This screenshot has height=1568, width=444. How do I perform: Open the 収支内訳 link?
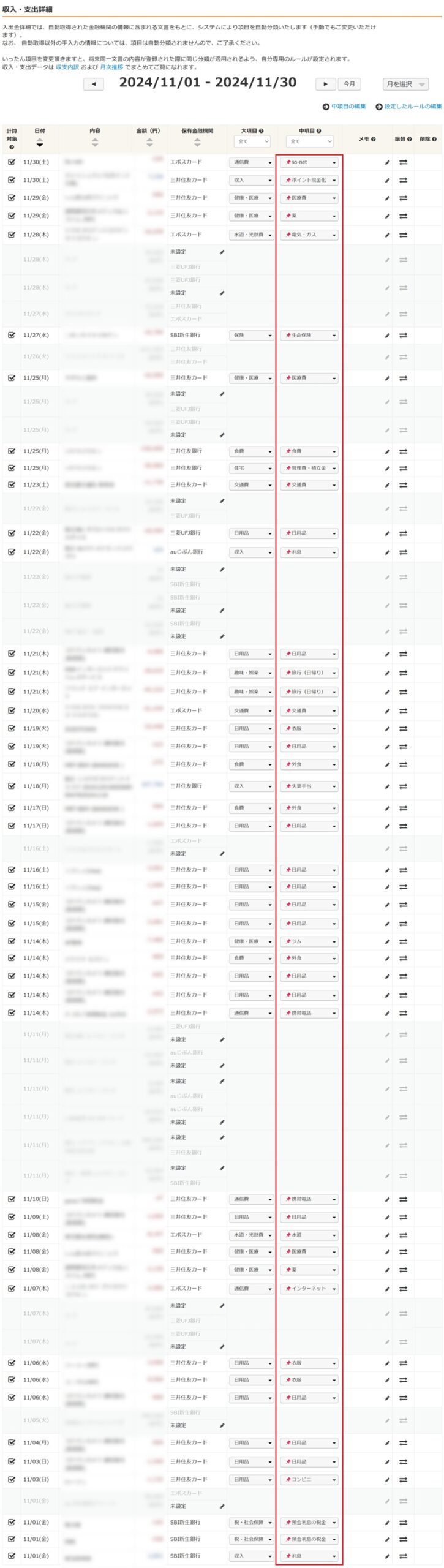[67, 67]
